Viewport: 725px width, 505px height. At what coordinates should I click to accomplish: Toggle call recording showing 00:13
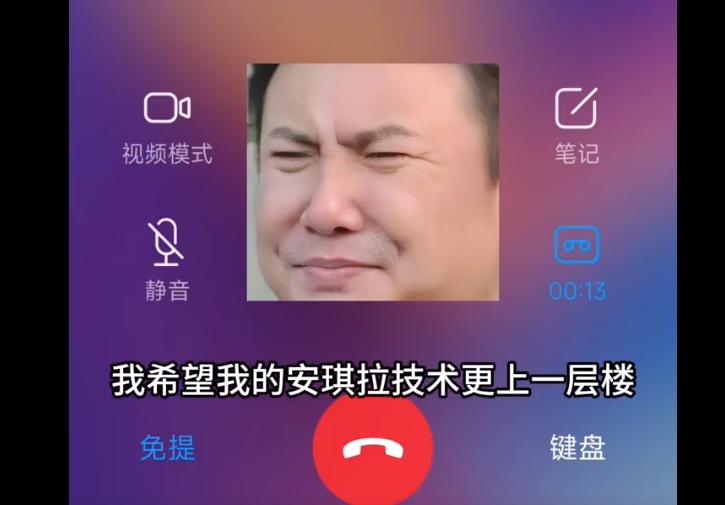(x=577, y=246)
